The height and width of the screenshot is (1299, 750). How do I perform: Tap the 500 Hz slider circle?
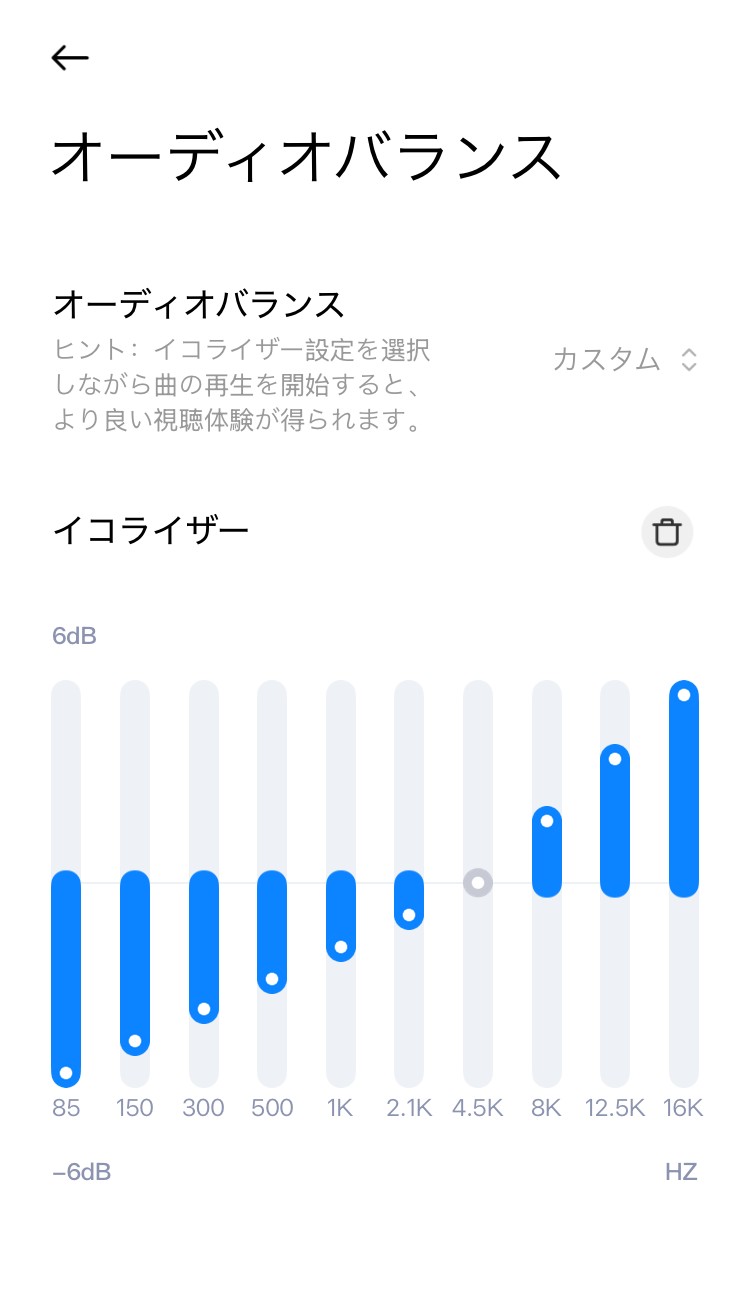coord(271,978)
